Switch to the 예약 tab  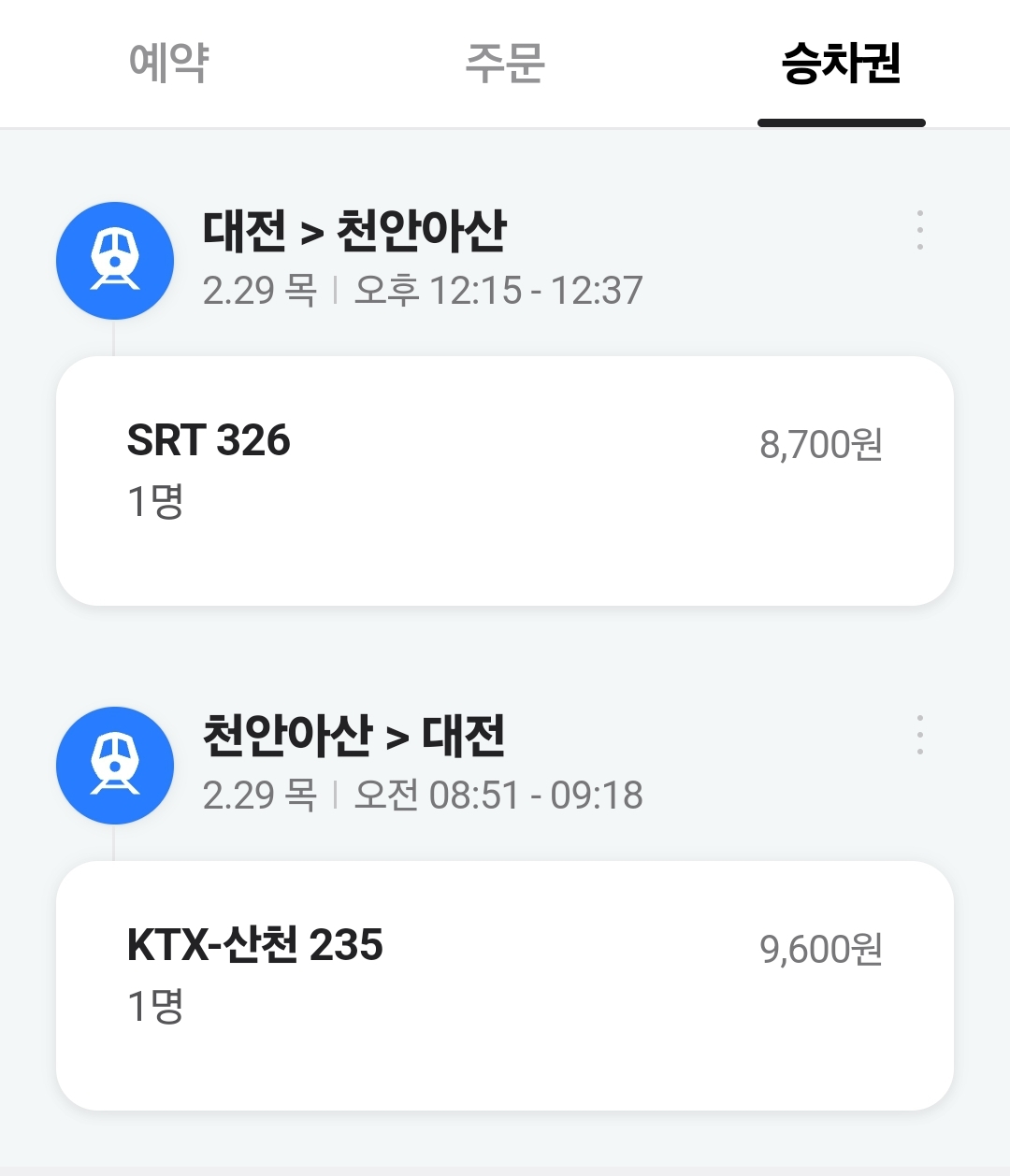168,64
